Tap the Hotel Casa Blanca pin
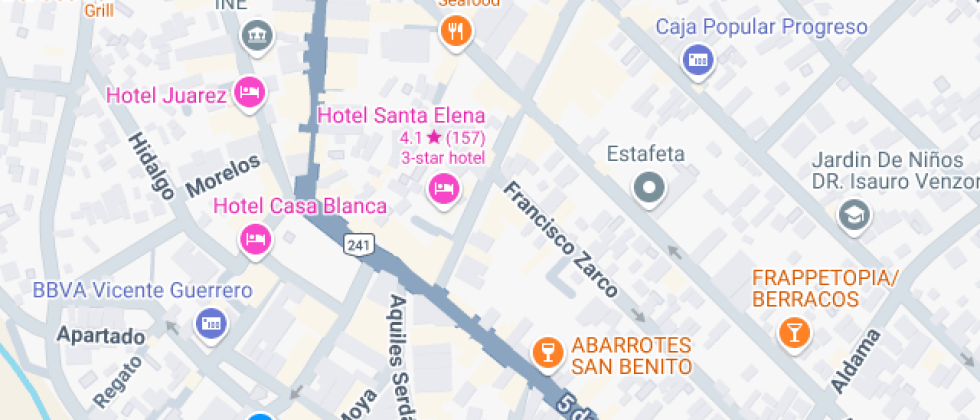The image size is (980, 420). (255, 238)
